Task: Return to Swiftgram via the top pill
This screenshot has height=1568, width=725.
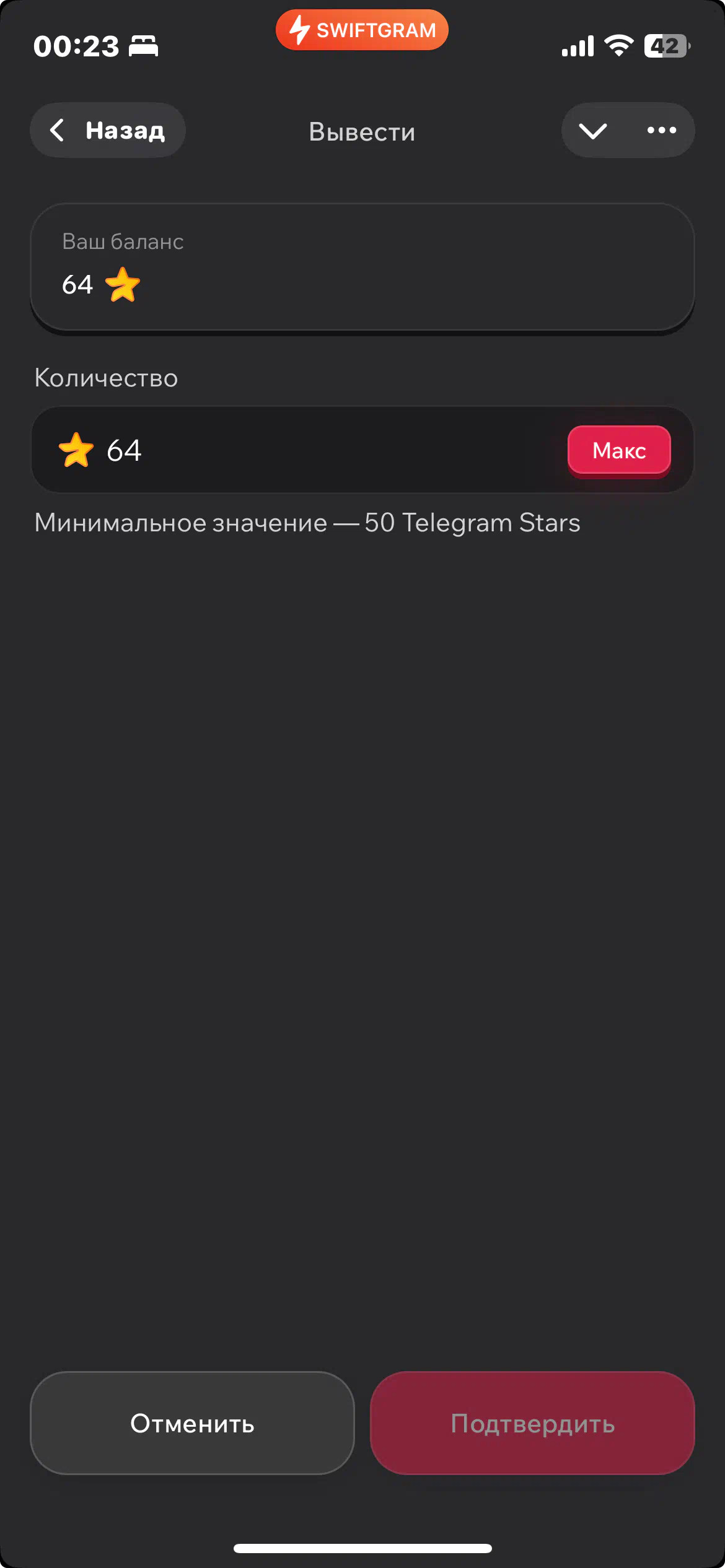Action: pyautogui.click(x=362, y=30)
